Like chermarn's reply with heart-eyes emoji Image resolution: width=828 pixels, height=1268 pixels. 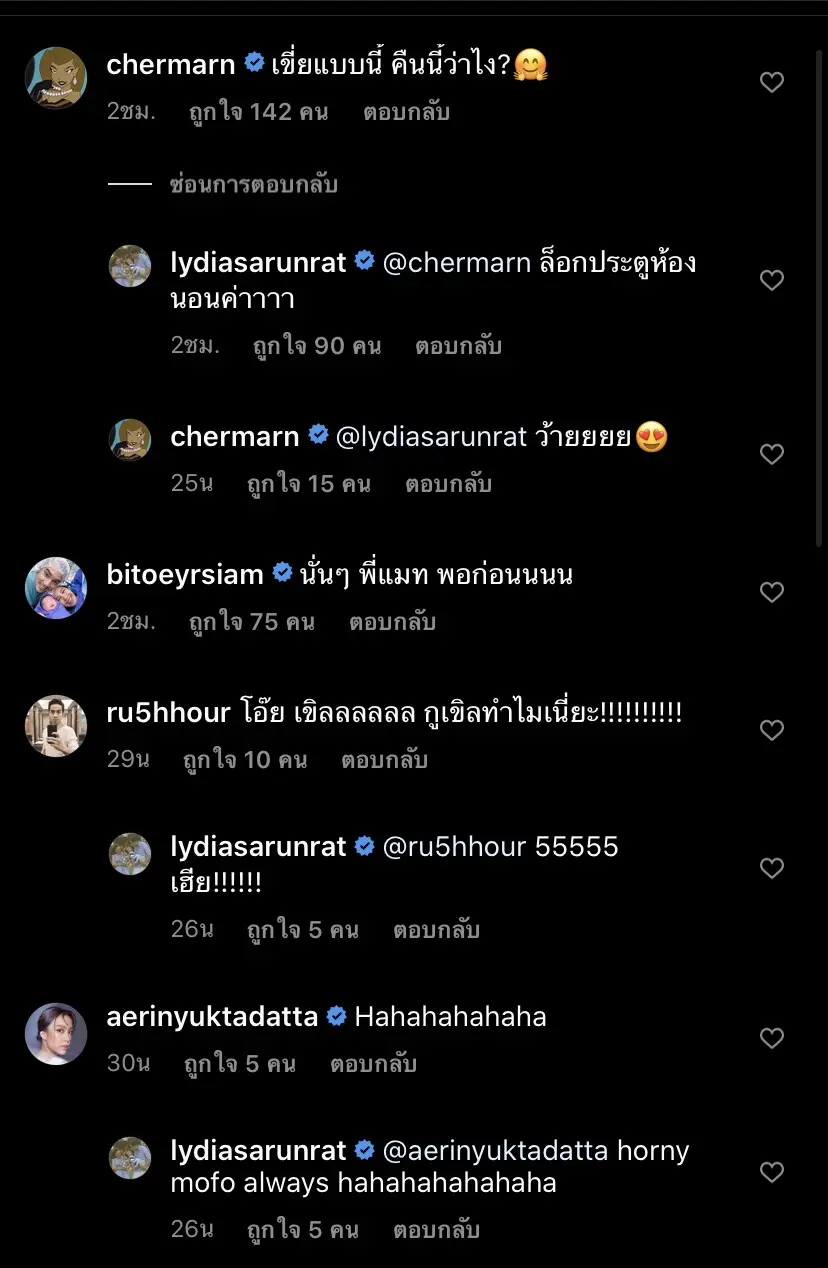[771, 455]
